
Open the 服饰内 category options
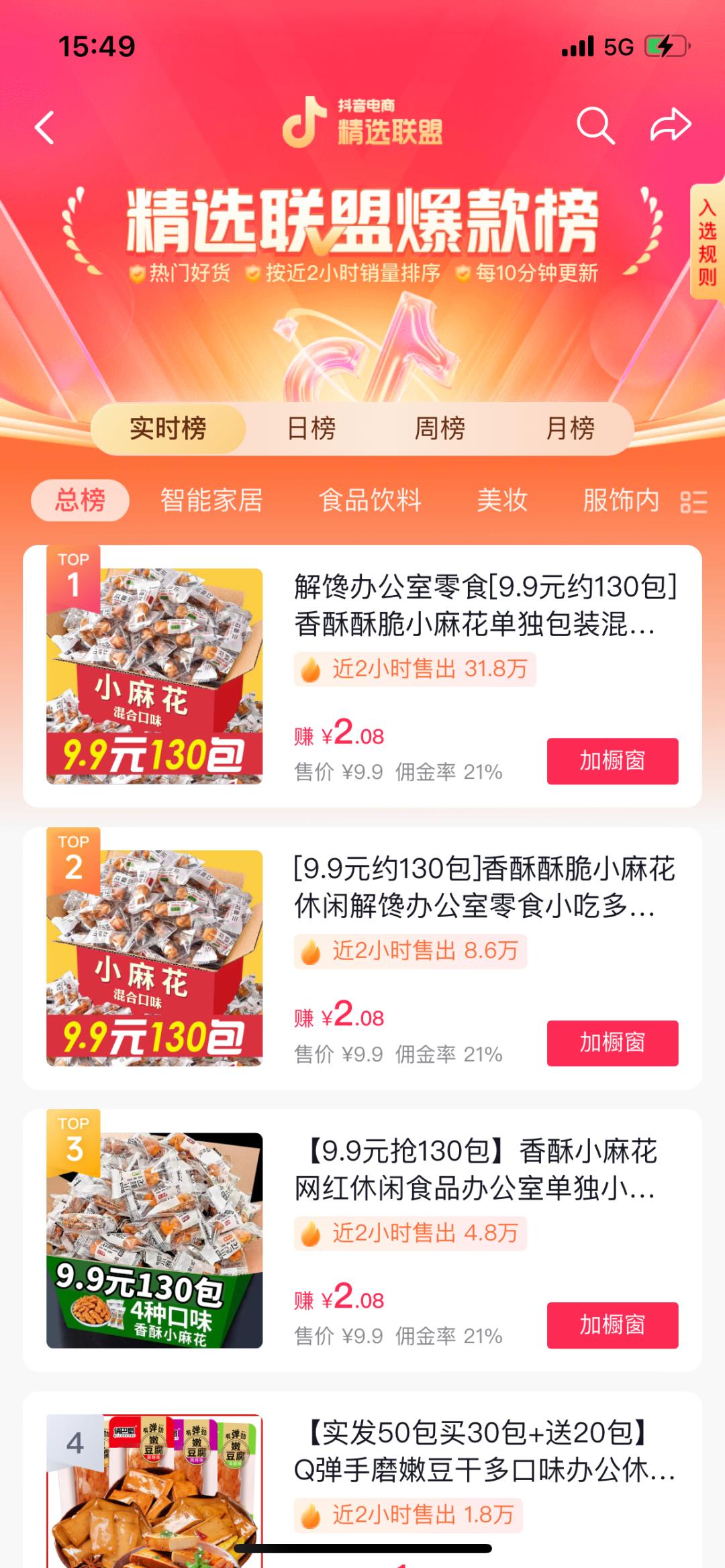point(618,501)
